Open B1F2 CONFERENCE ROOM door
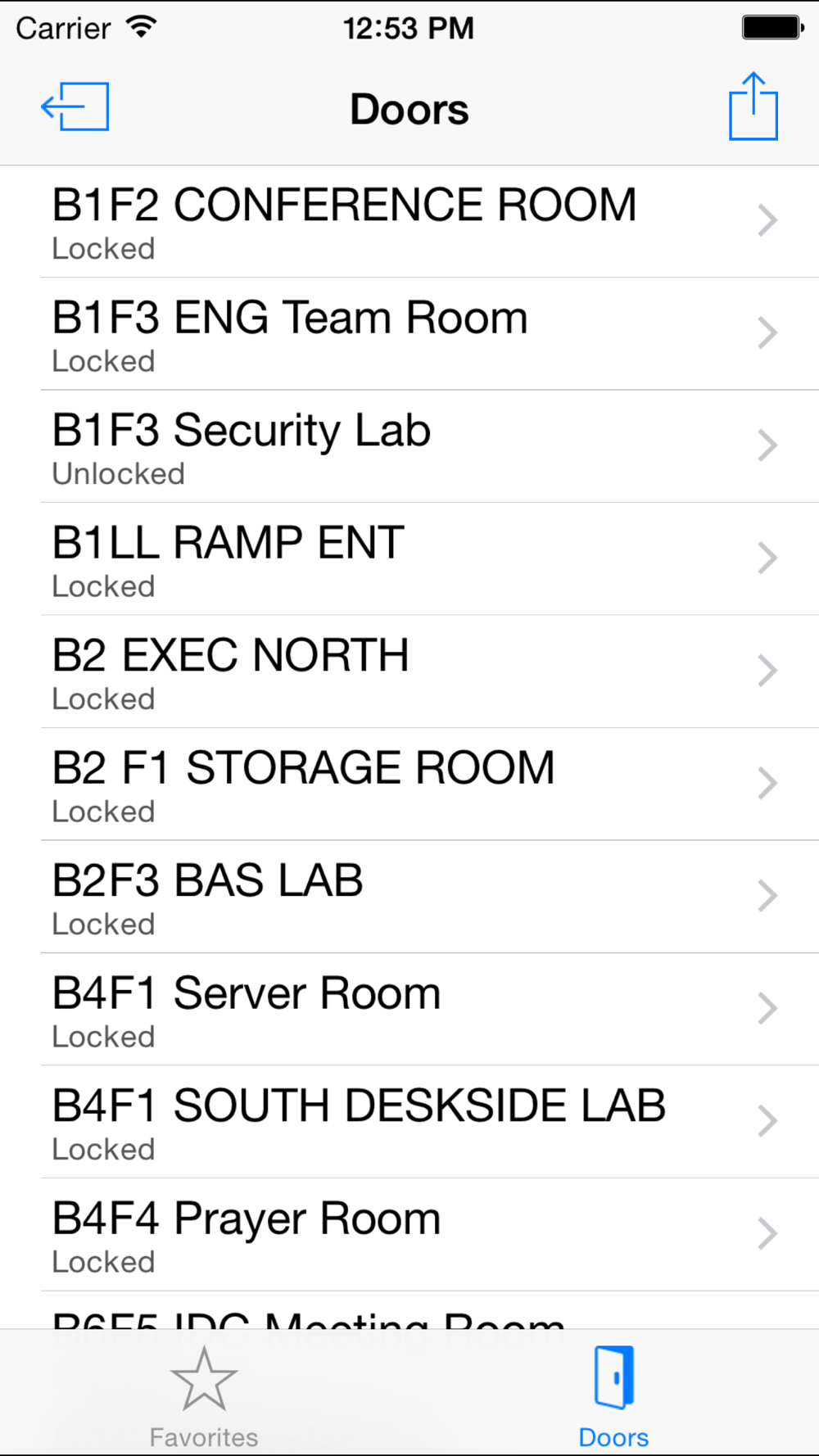This screenshot has width=819, height=1456. (x=409, y=222)
